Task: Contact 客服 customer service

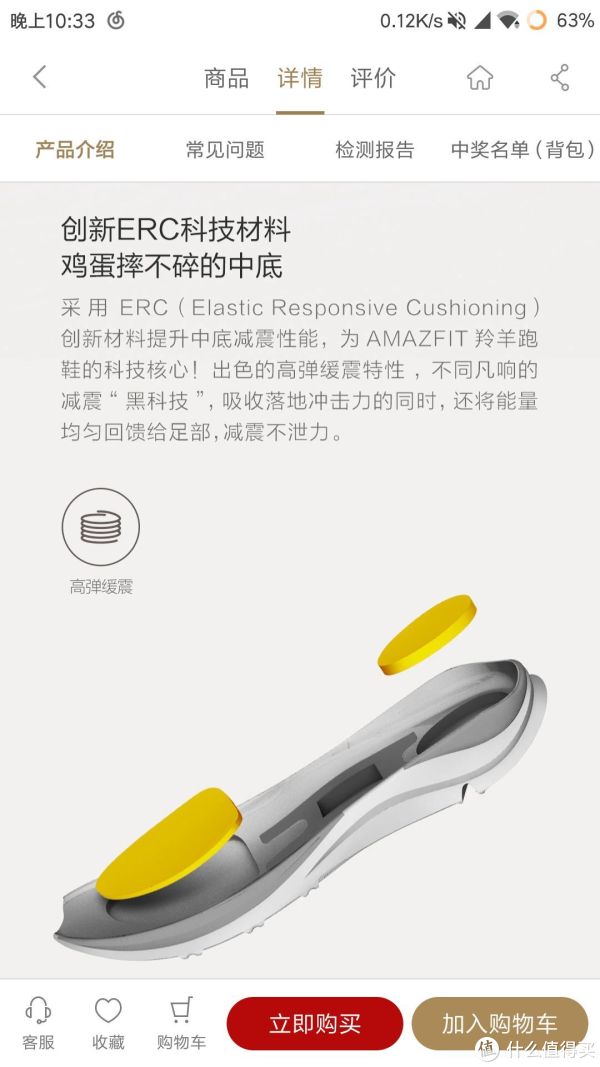Action: (38, 1023)
